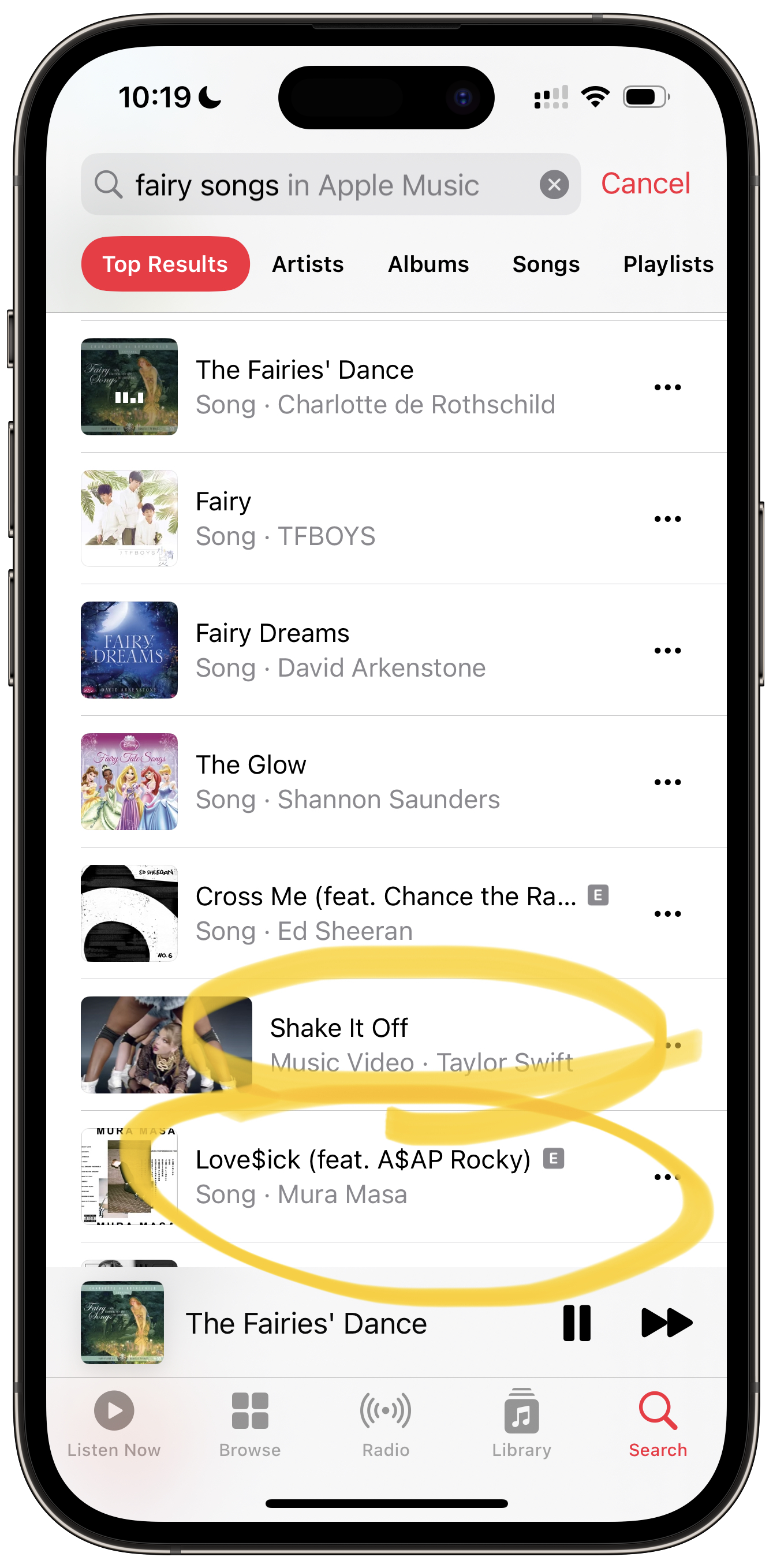The height and width of the screenshot is (1568, 773).
Task: Play Fairy Dreams by David Arkenstone
Action: tap(365, 650)
